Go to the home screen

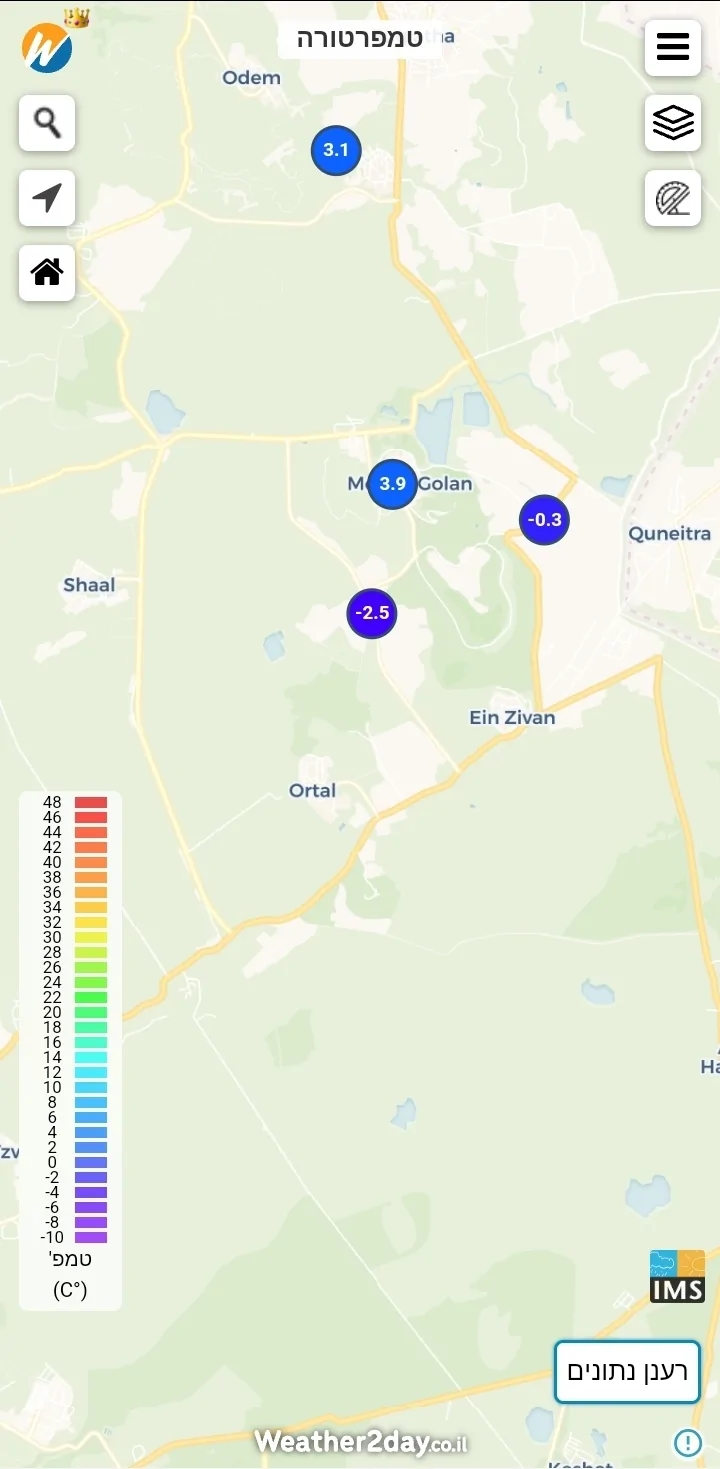[x=47, y=272]
